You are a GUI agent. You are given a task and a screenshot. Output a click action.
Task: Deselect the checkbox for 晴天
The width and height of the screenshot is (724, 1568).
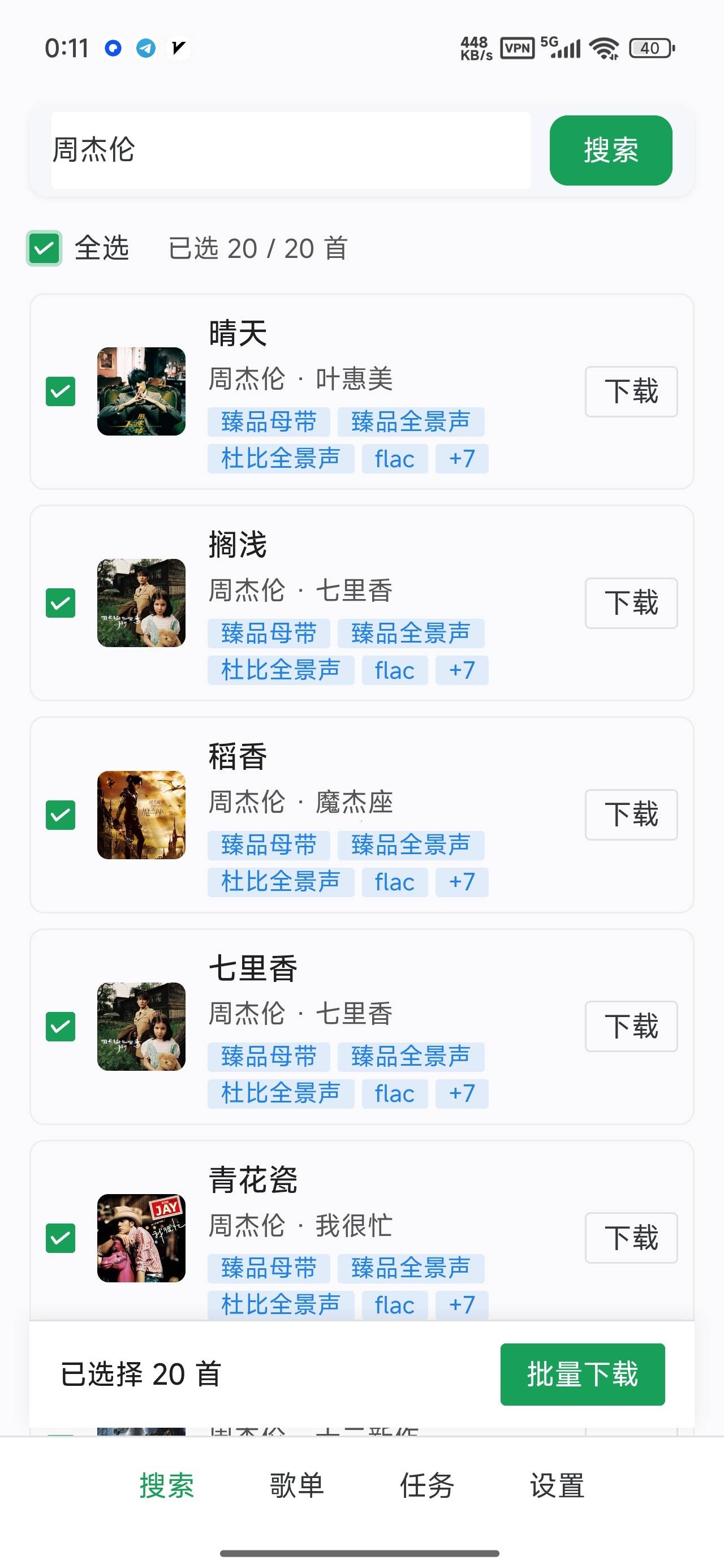[x=61, y=391]
